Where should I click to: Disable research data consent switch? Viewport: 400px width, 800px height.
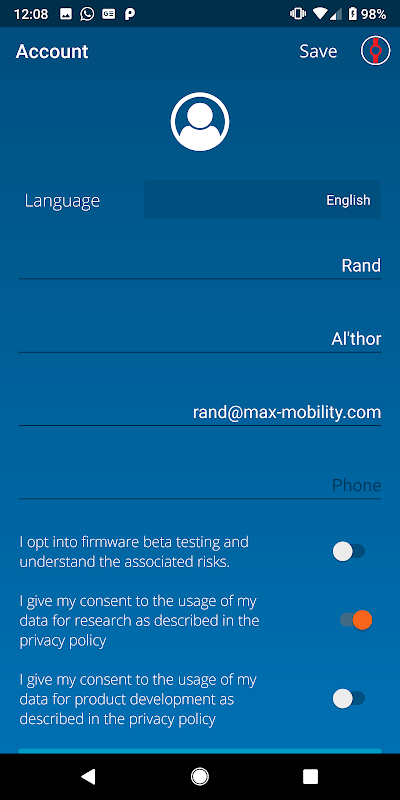point(356,620)
